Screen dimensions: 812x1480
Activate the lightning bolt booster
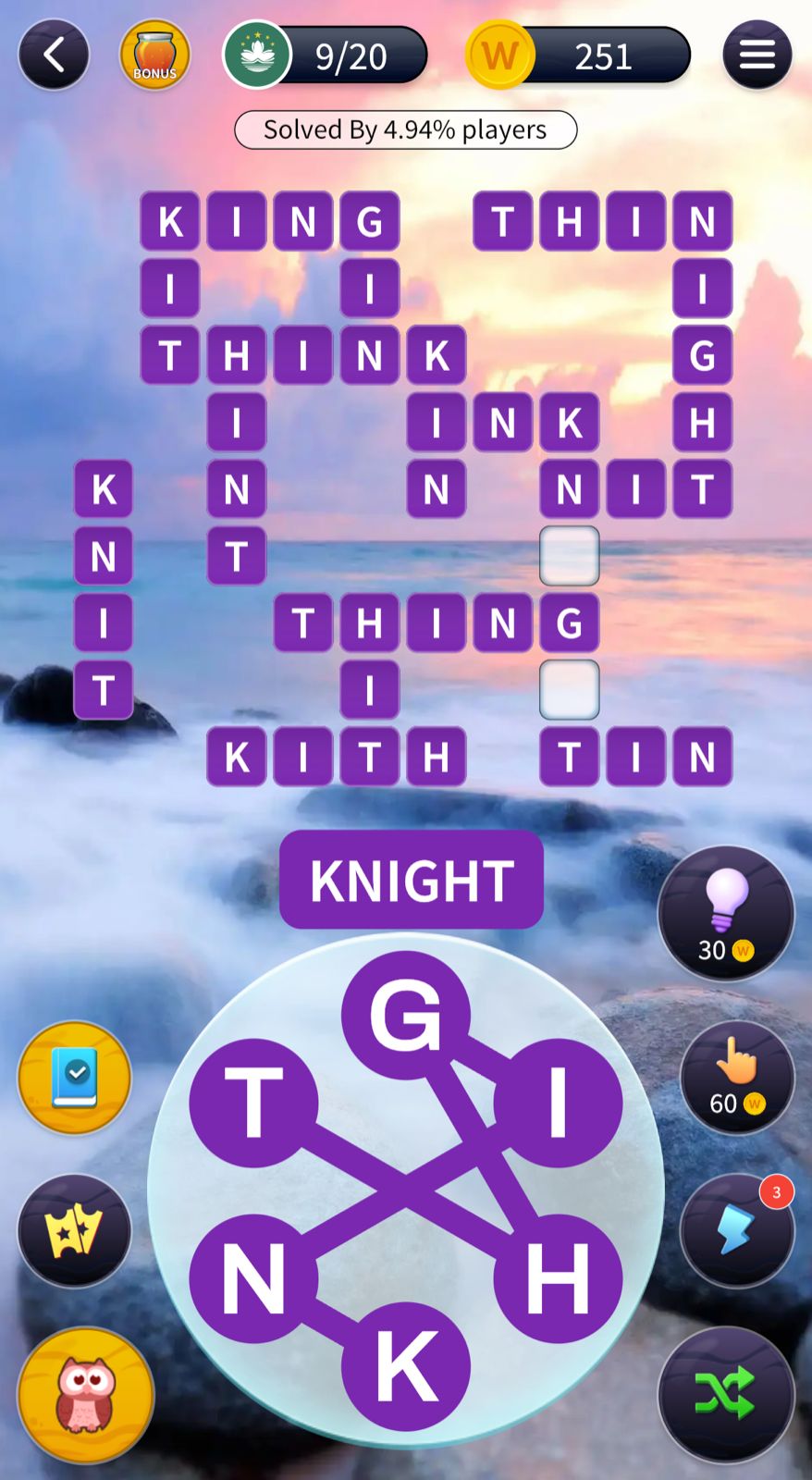(736, 1231)
